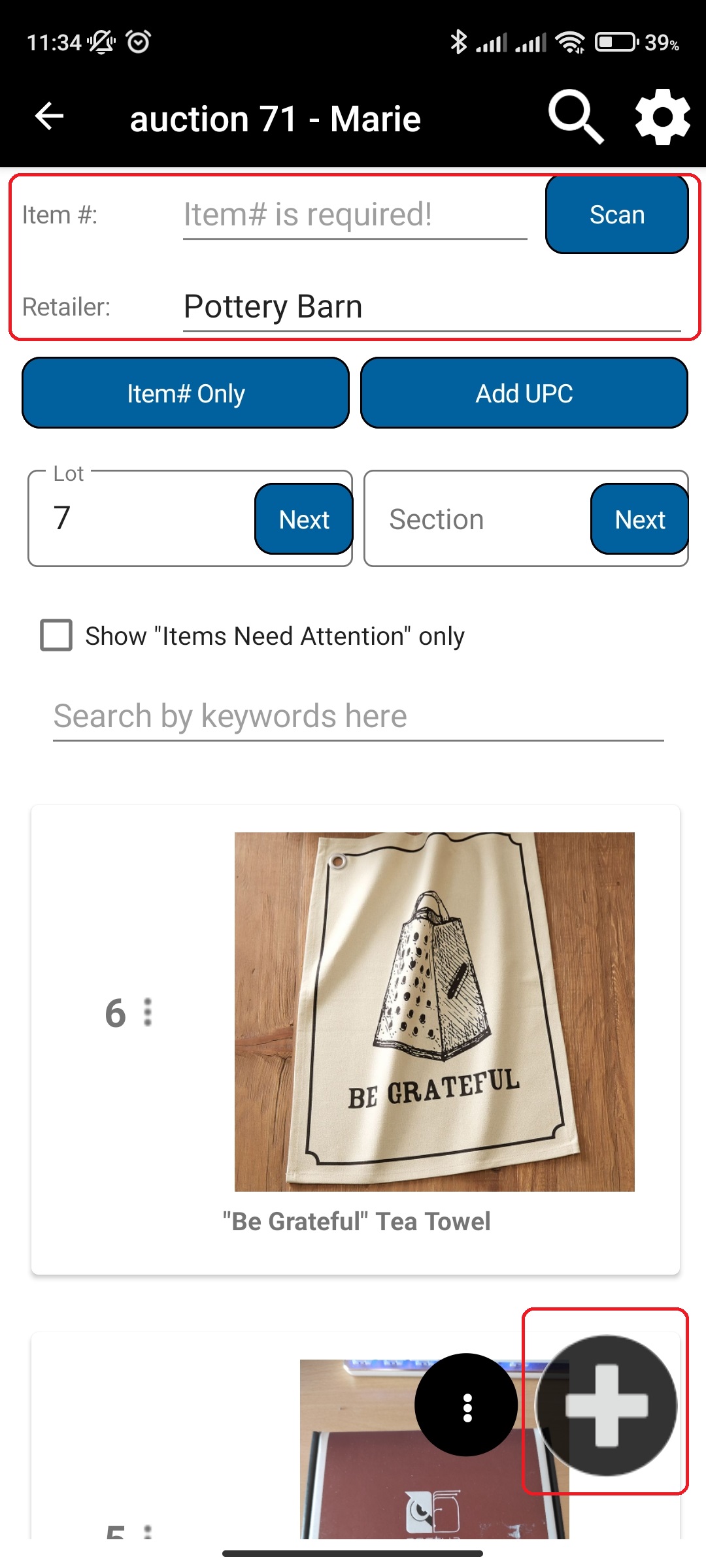This screenshot has height=1568, width=706.
Task: Add a new item with plus button
Action: [606, 1405]
